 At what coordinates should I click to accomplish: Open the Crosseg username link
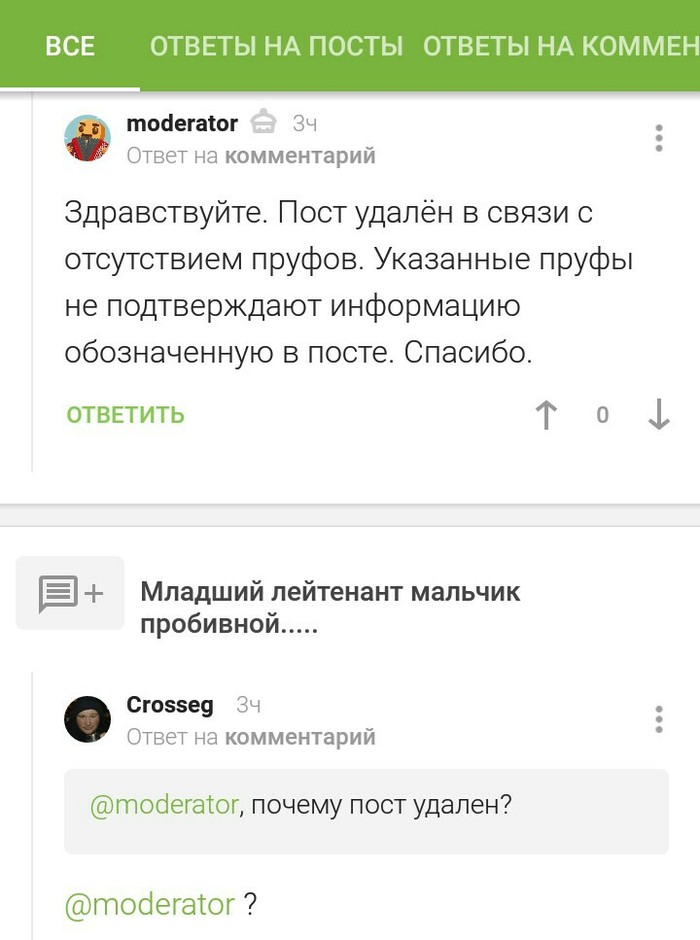pos(170,705)
